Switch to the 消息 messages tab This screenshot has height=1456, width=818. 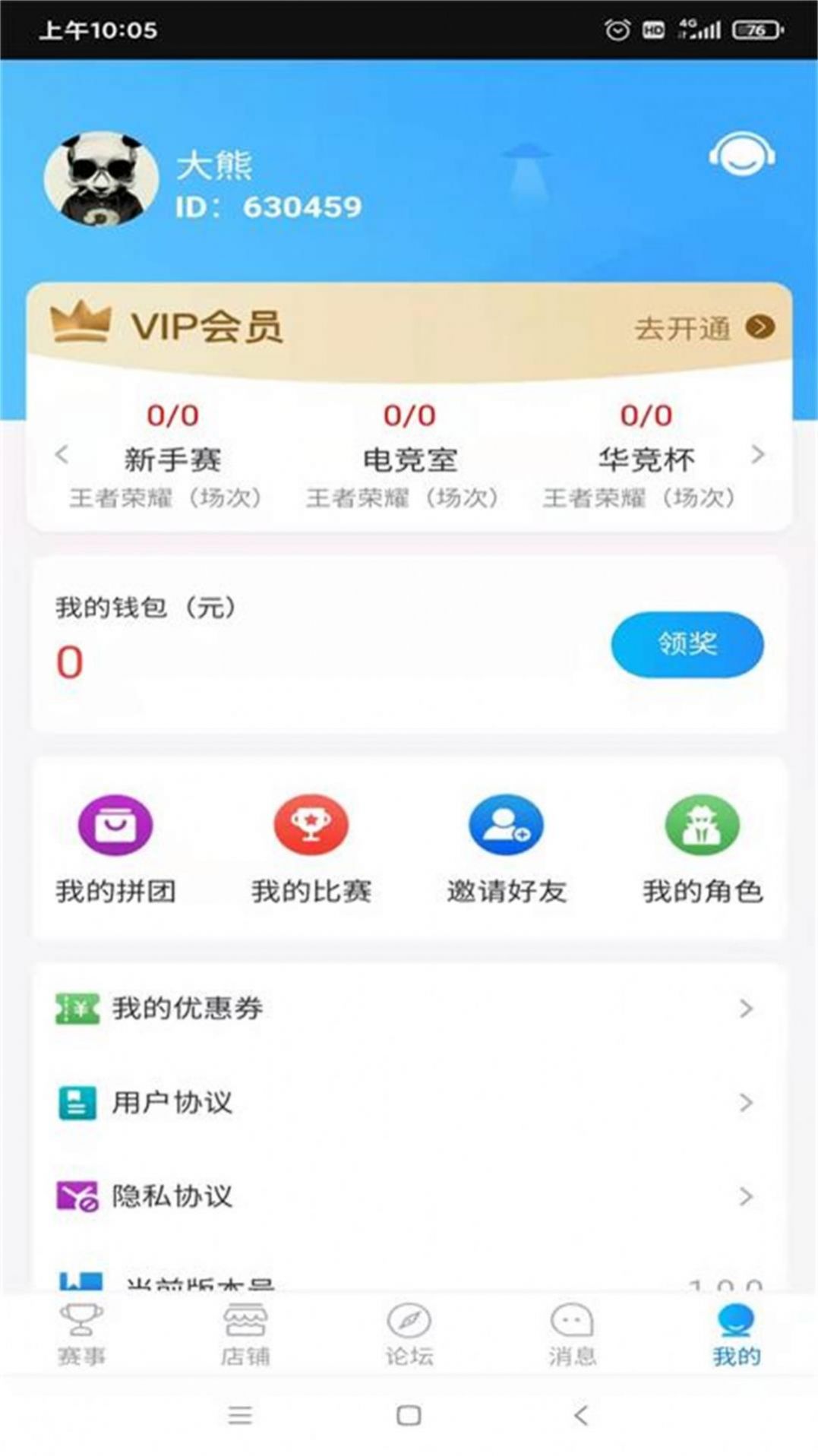[x=572, y=1334]
